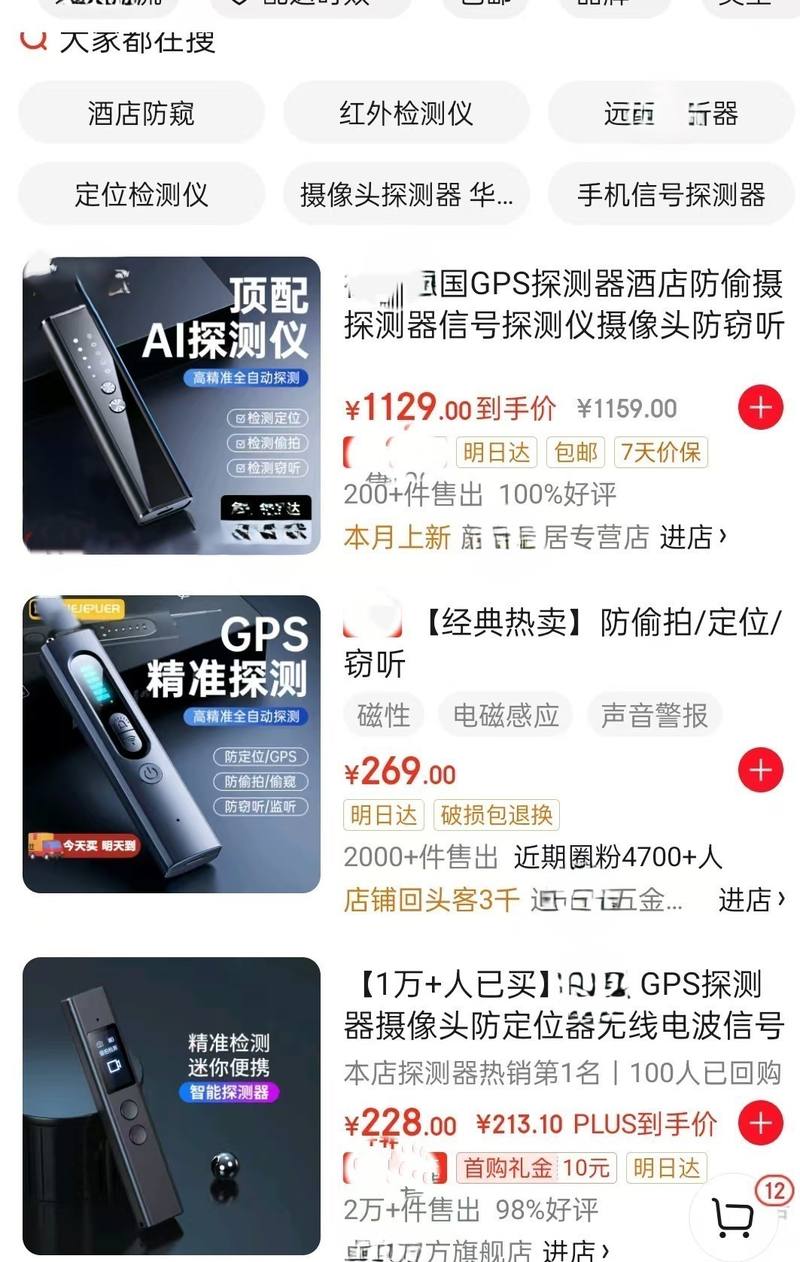Select the 电磁感应 attribute tag
Viewport: 800px width, 1262px height.
(506, 715)
